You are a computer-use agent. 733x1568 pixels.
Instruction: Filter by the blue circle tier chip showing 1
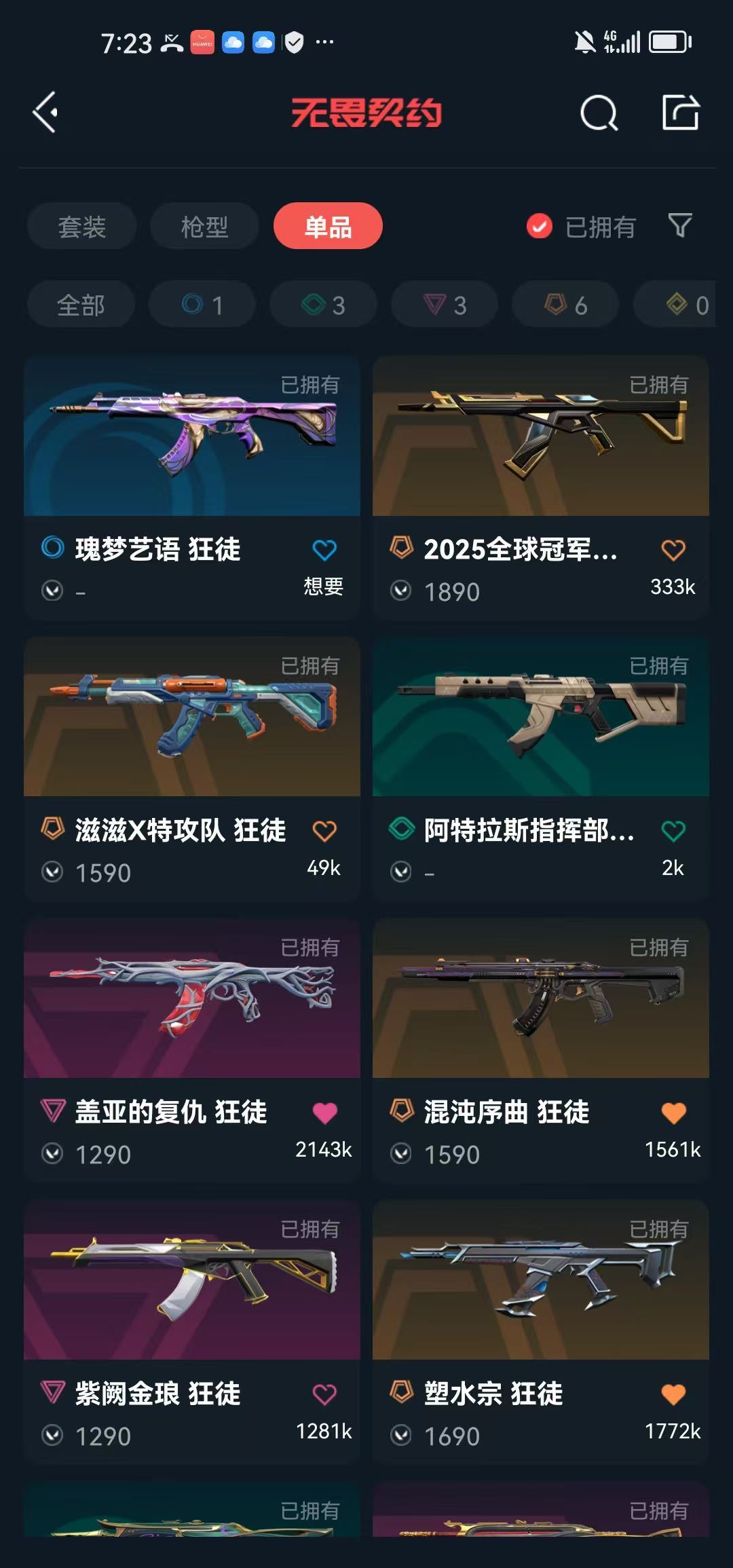202,305
